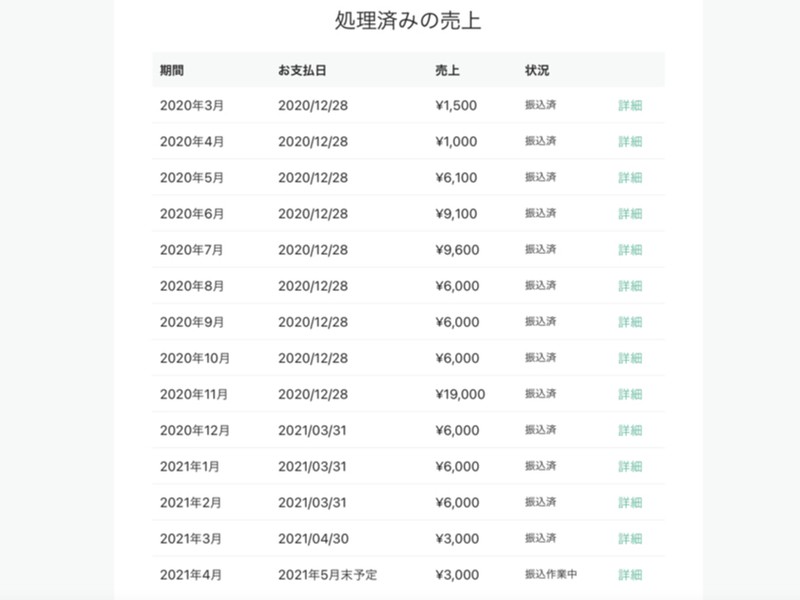Open 詳細 link for 2020年8月

[x=630, y=286]
